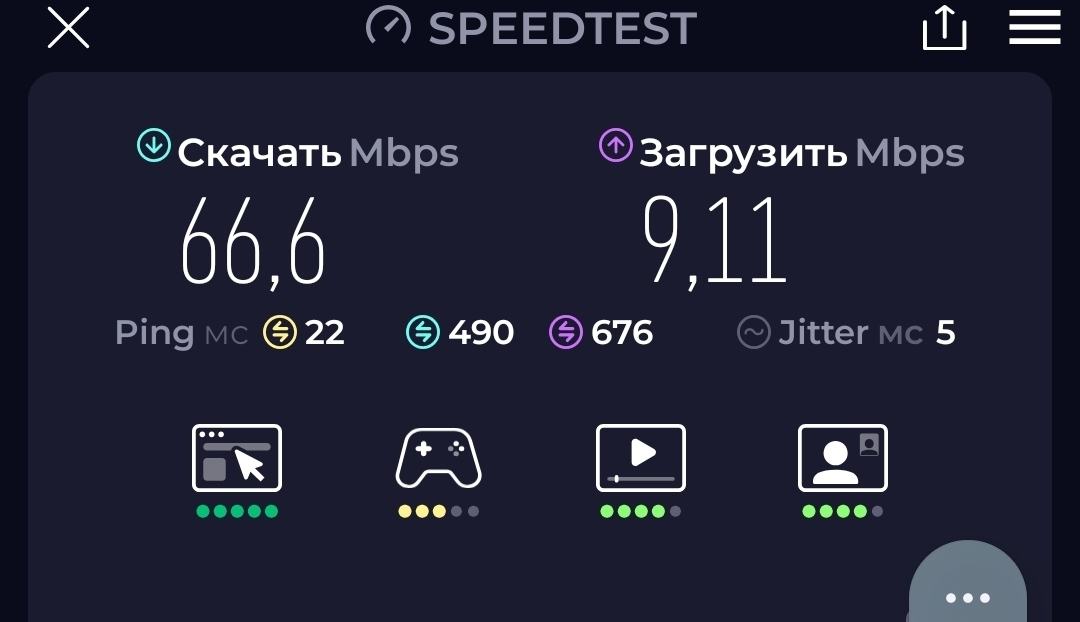Open the hamburger menu

pyautogui.click(x=1034, y=28)
